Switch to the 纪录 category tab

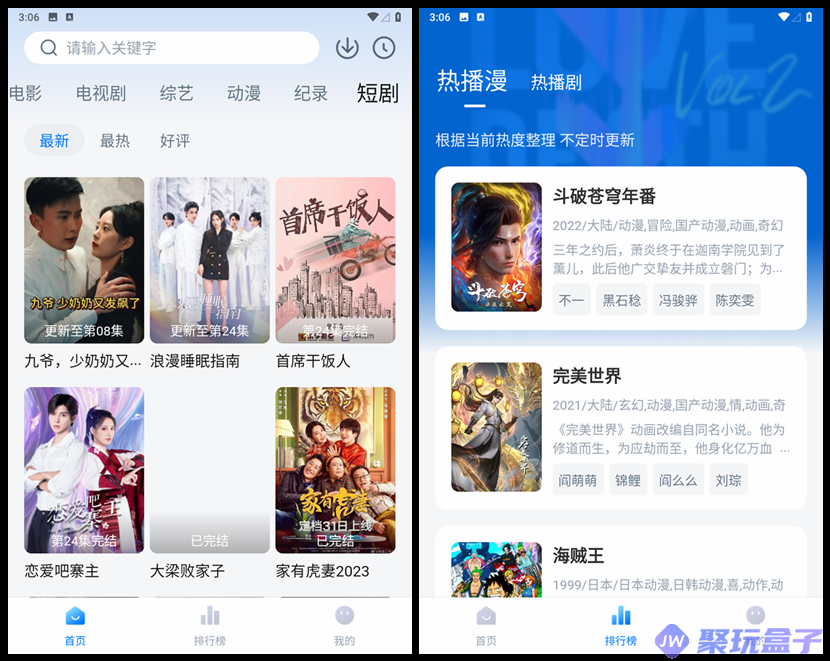(x=310, y=94)
